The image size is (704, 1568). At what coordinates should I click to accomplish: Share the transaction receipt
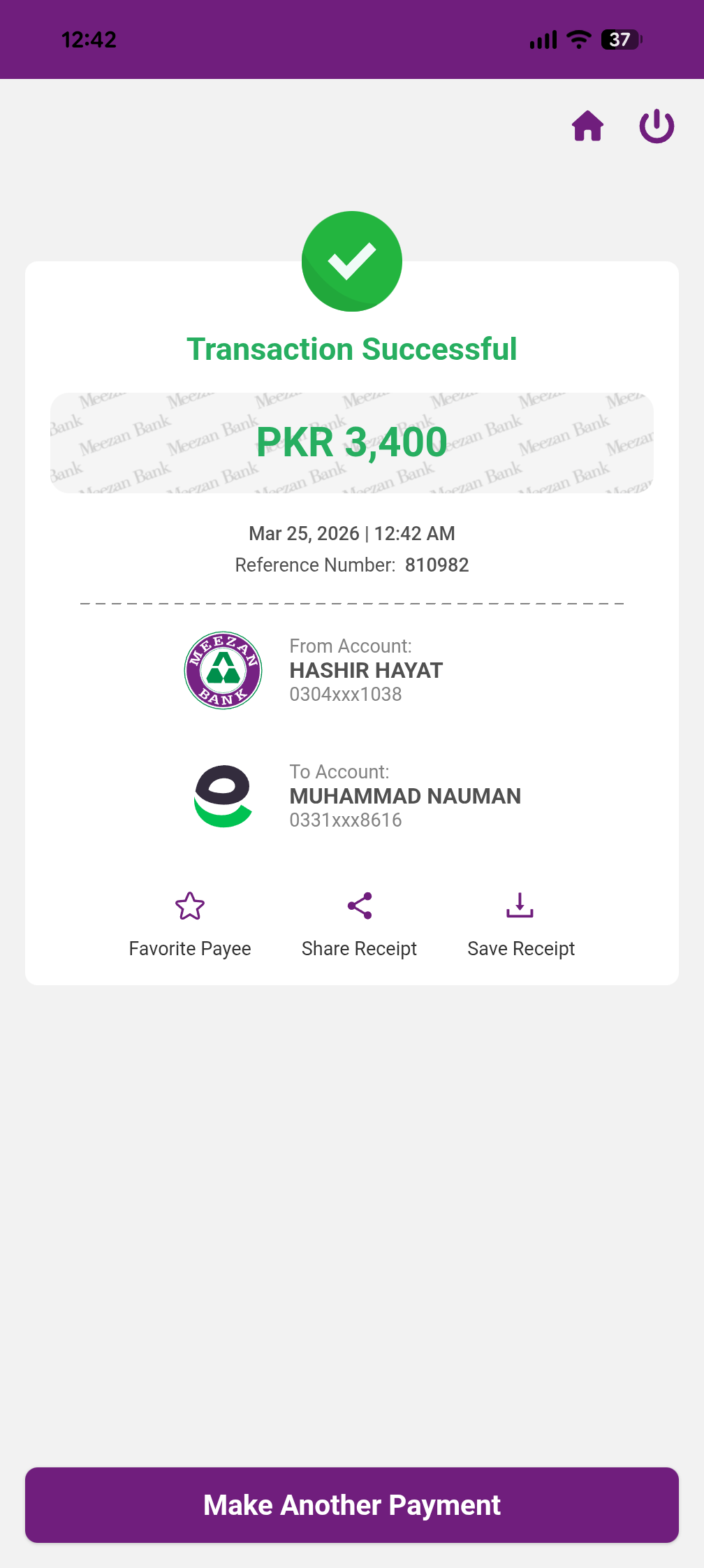click(x=359, y=924)
